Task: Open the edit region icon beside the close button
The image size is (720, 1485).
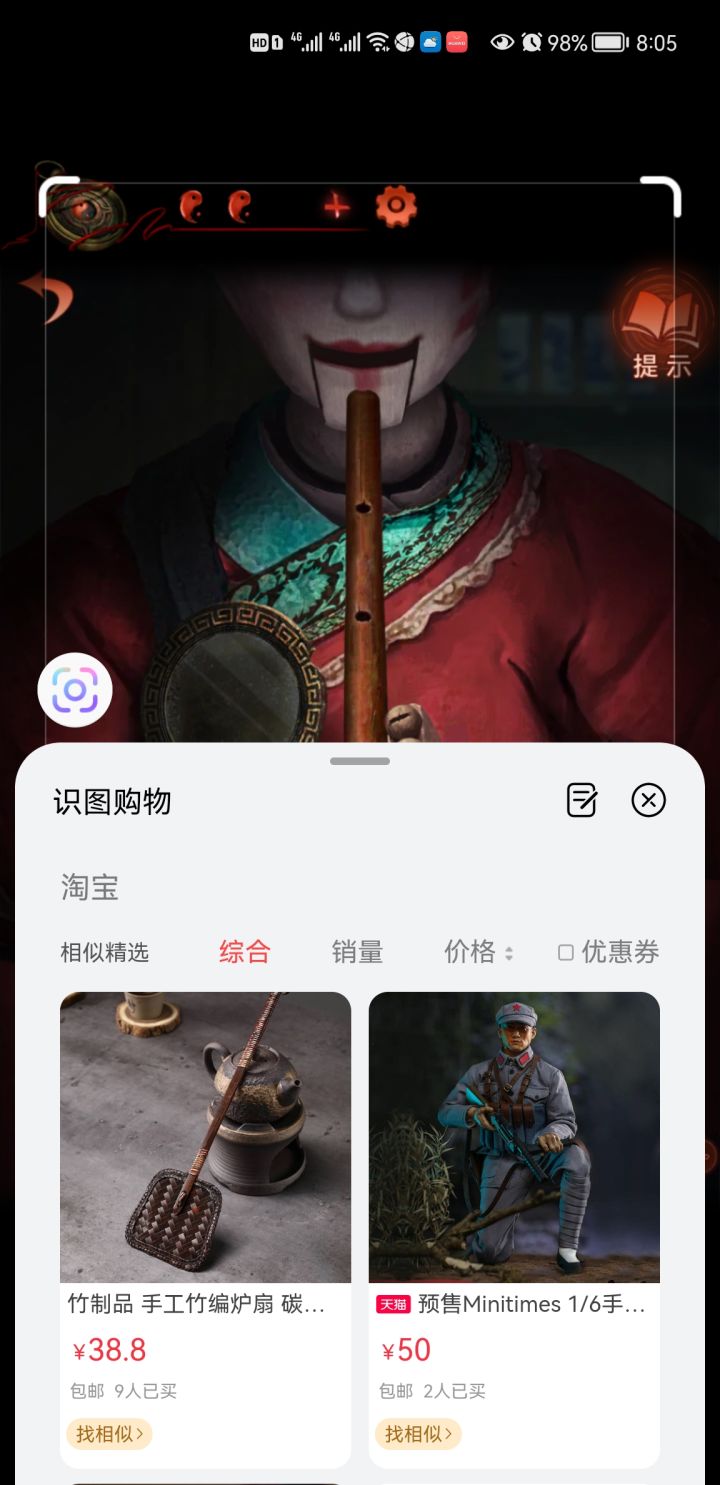Action: tap(583, 800)
